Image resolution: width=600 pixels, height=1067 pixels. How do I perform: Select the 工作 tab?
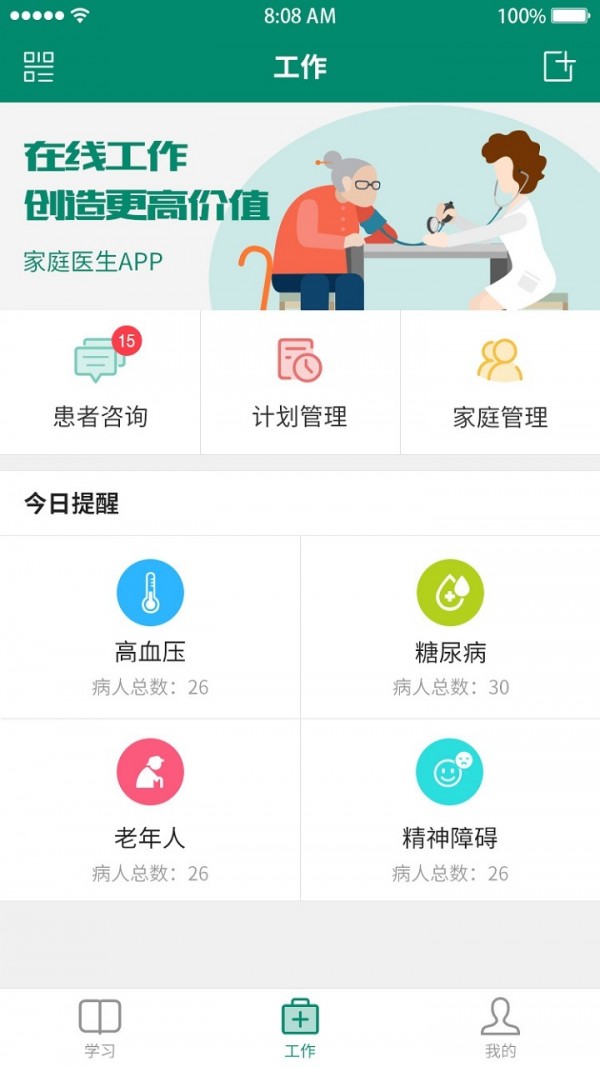pos(300,1028)
